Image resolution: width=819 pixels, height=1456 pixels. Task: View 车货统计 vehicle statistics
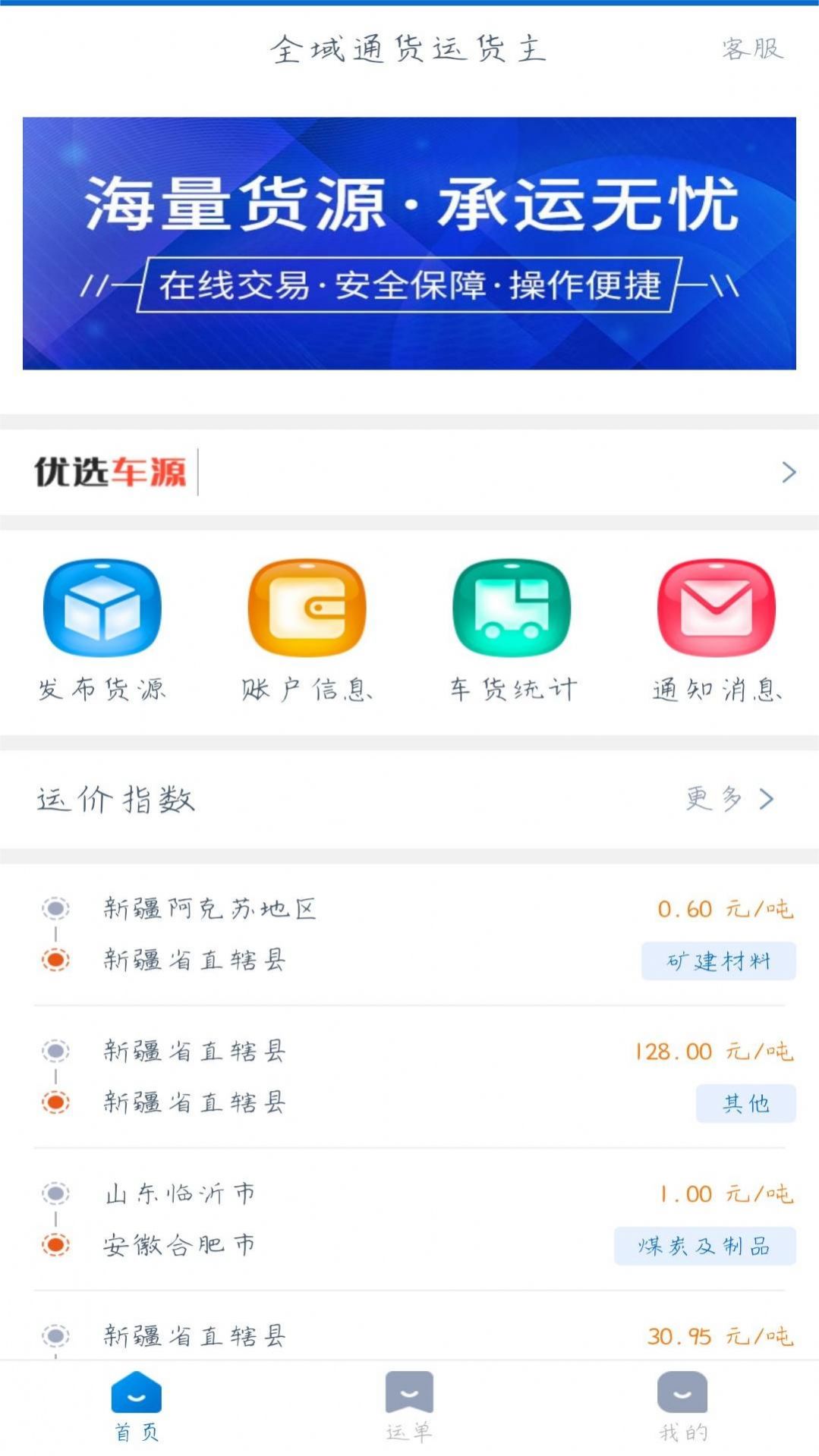pos(510,631)
